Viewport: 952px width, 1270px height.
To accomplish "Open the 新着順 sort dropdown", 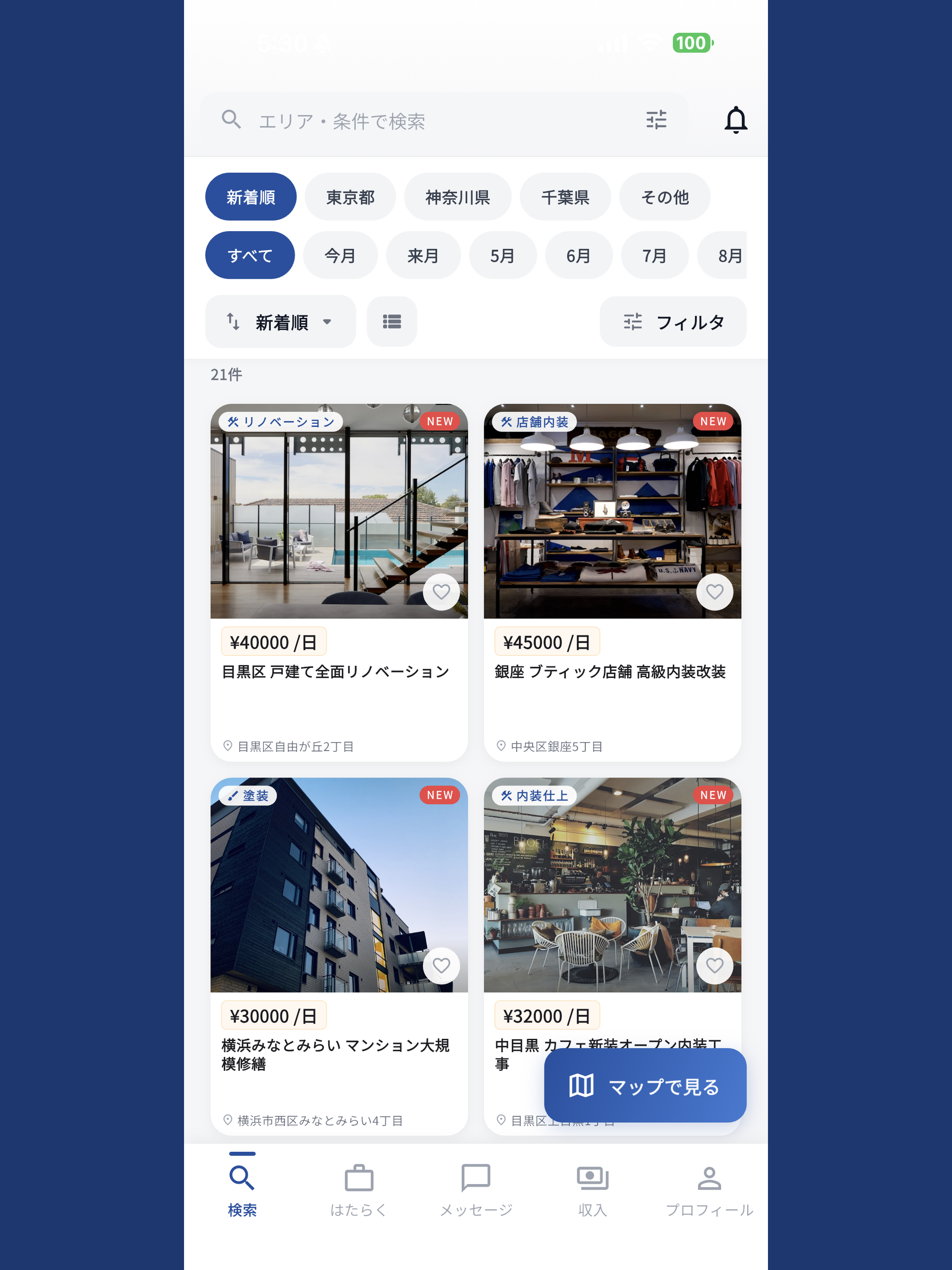I will [280, 322].
